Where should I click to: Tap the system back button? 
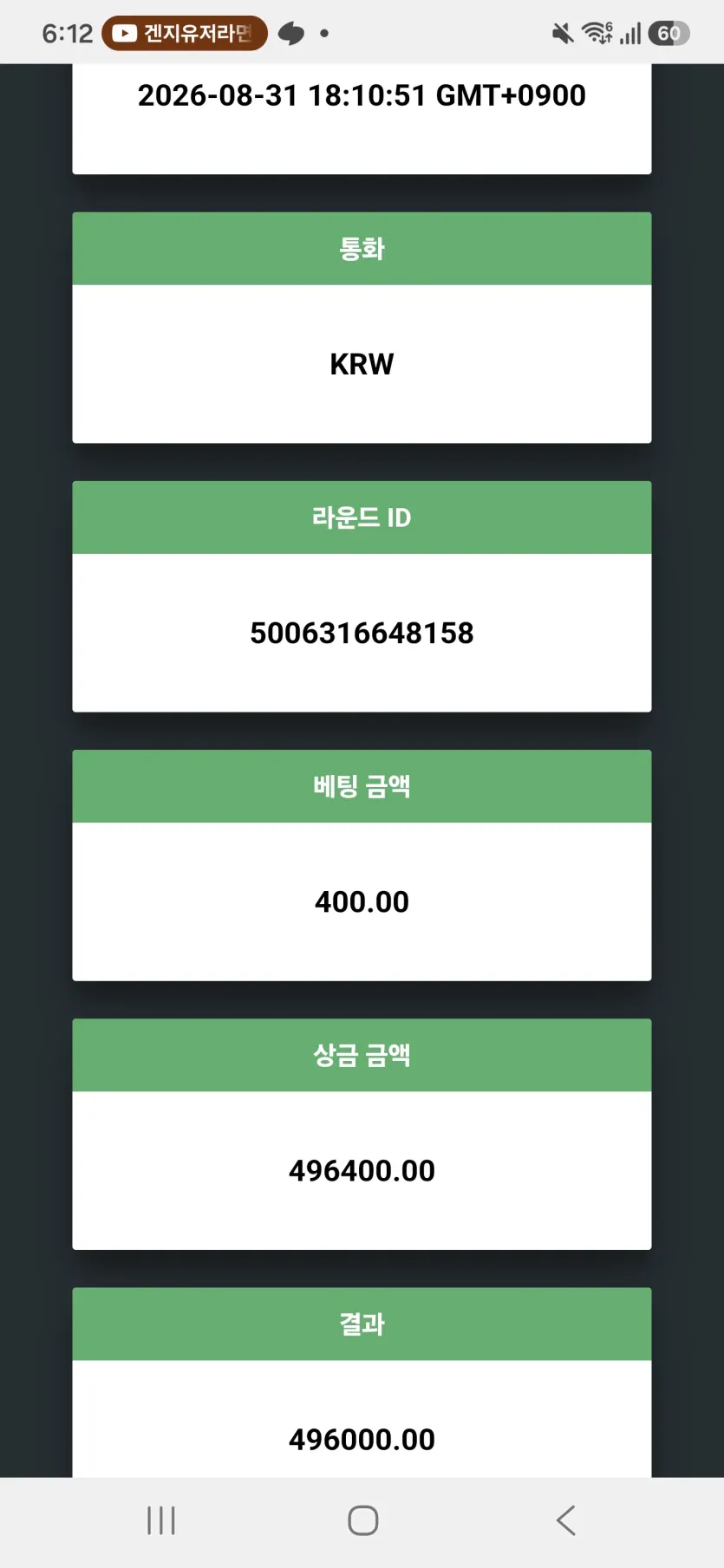pos(565,1520)
